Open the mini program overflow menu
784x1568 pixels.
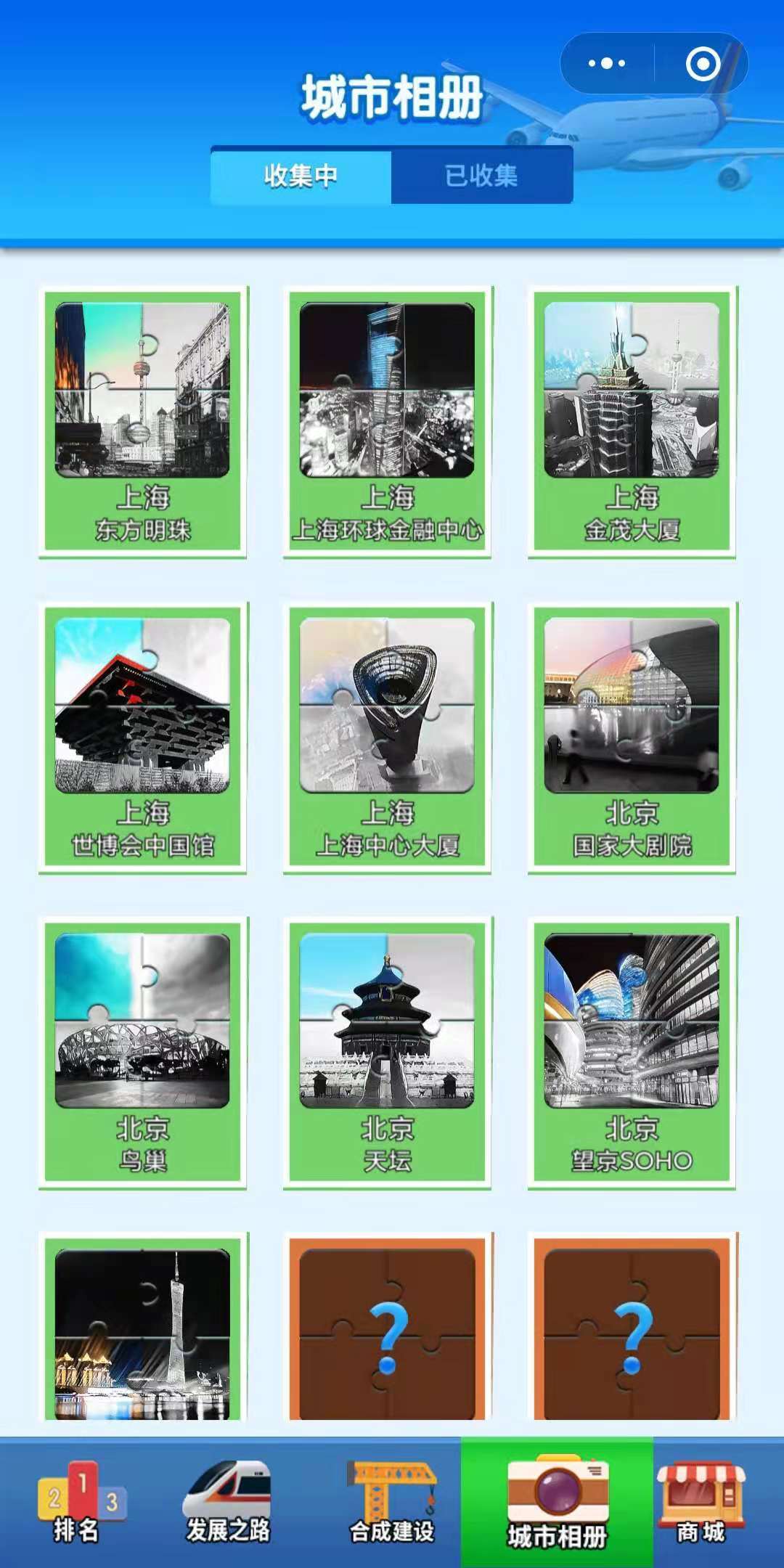[607, 64]
